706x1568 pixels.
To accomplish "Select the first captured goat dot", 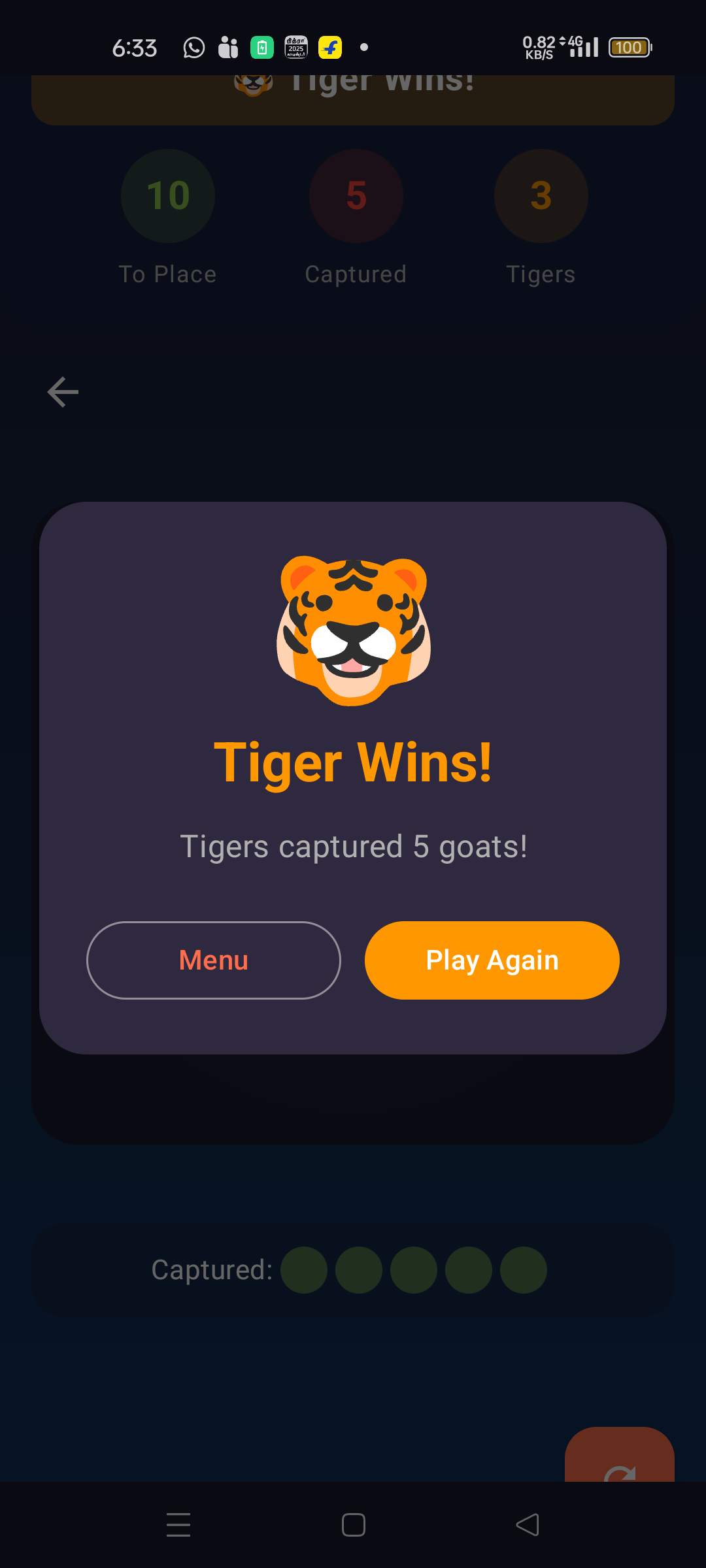I will pyautogui.click(x=305, y=1269).
